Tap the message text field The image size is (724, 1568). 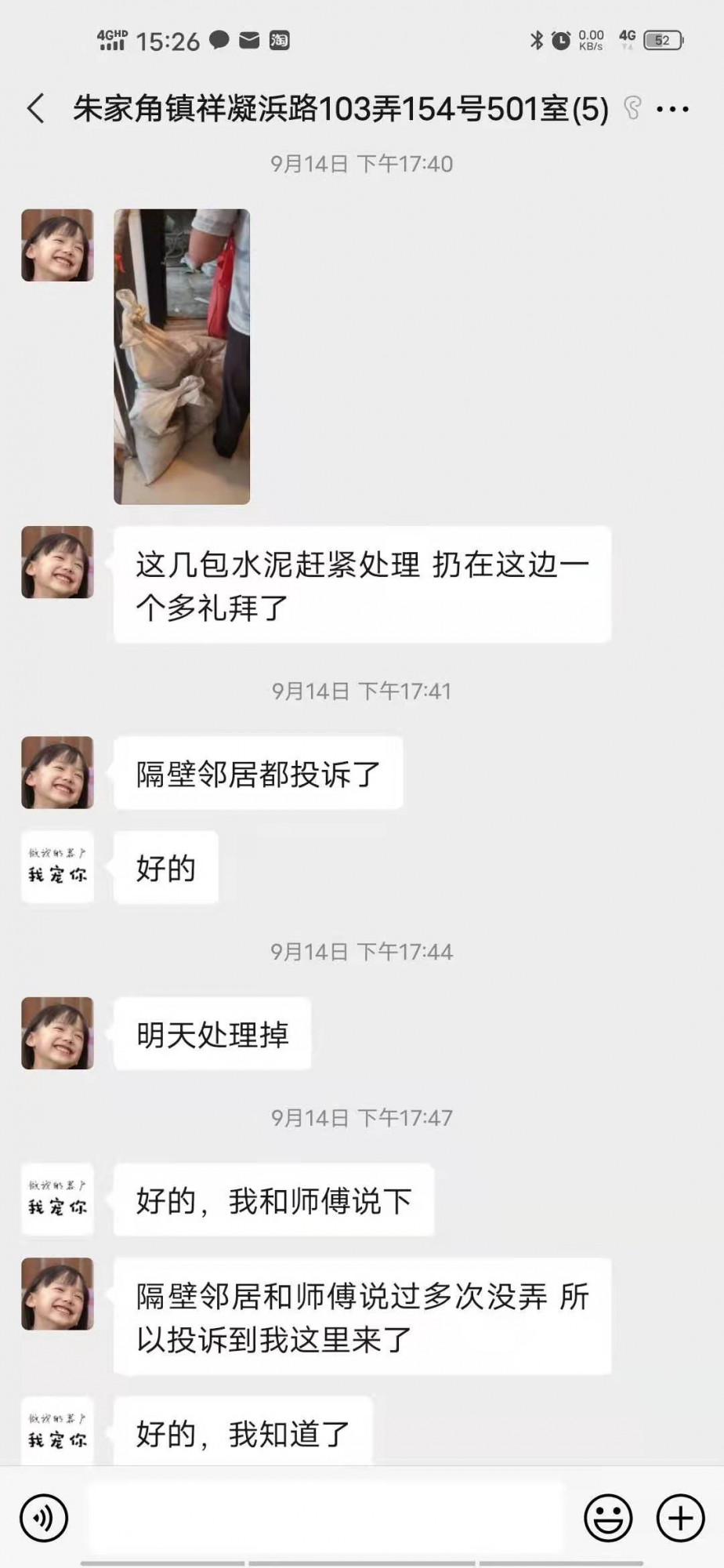pyautogui.click(x=325, y=1518)
